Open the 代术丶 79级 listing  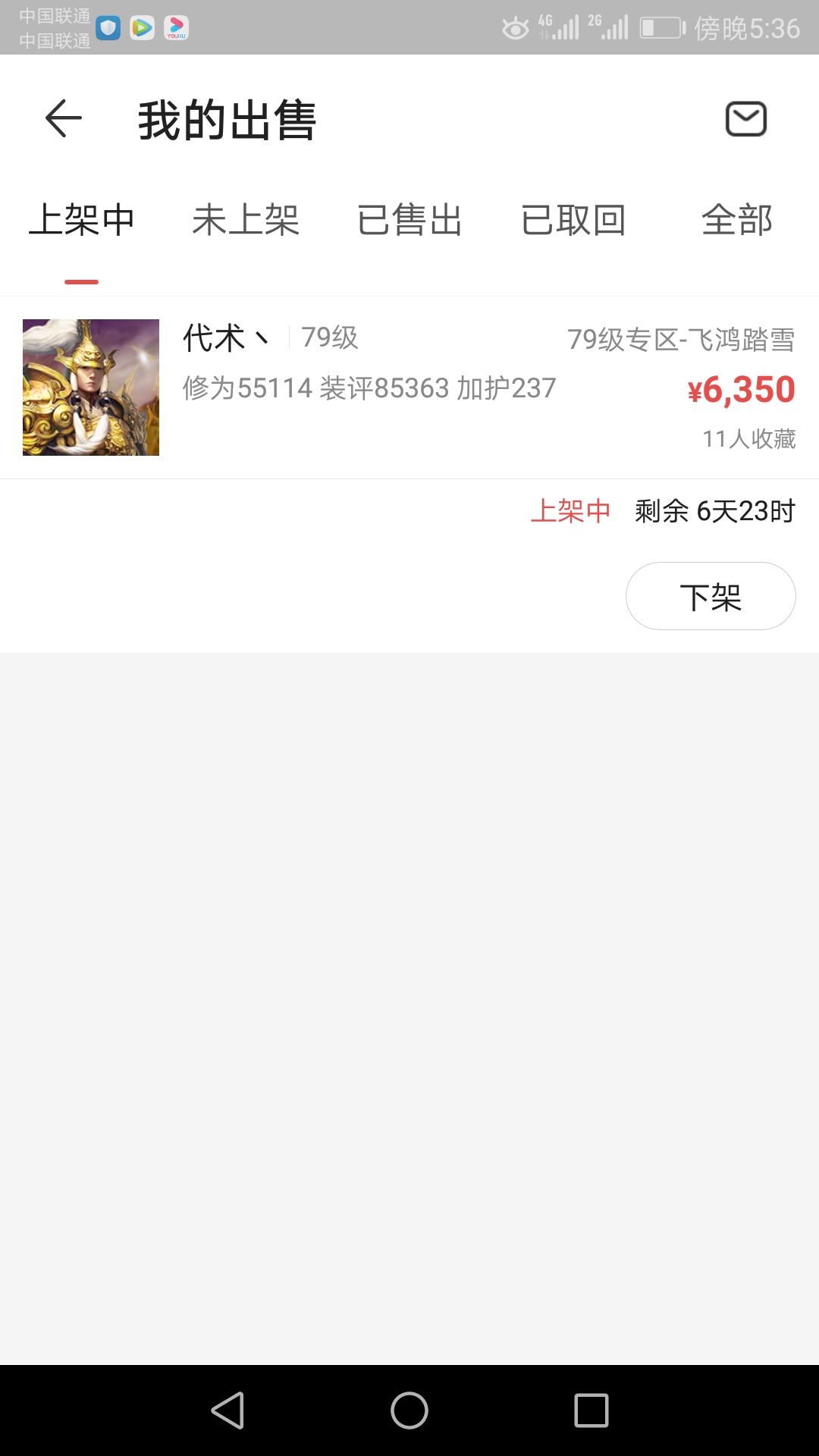(409, 388)
